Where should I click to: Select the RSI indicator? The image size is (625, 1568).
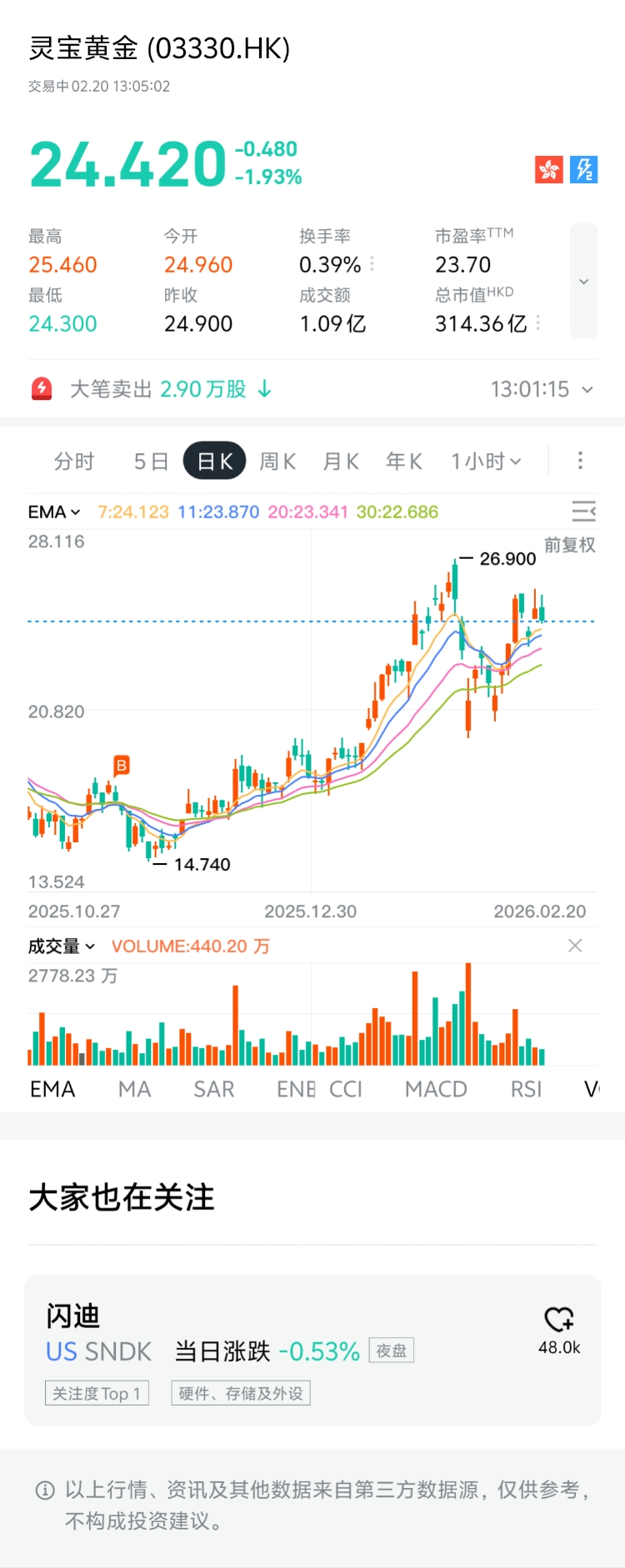coord(526,1089)
